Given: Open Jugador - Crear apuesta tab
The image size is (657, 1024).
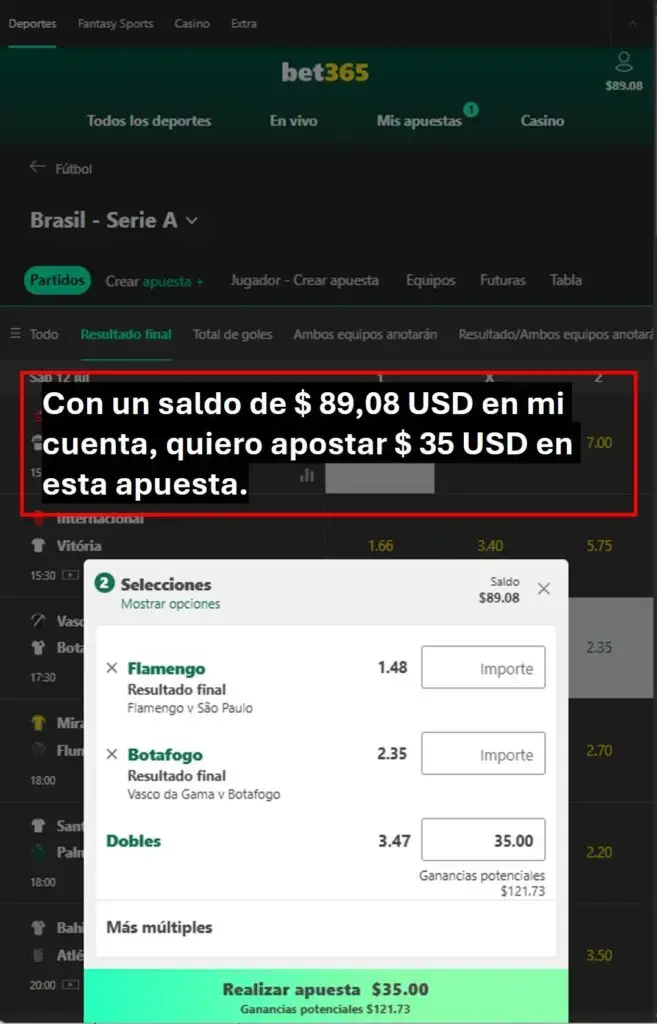Looking at the screenshot, I should click(304, 281).
